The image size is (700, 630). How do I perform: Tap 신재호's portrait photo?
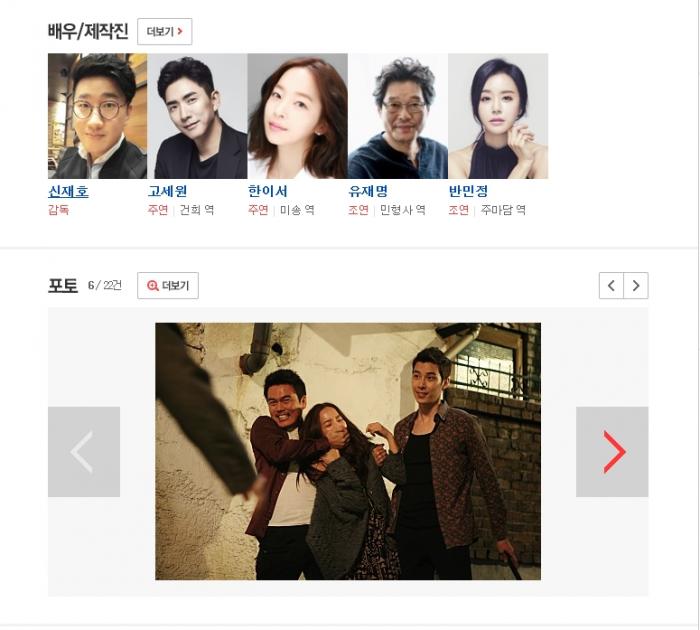point(97,116)
